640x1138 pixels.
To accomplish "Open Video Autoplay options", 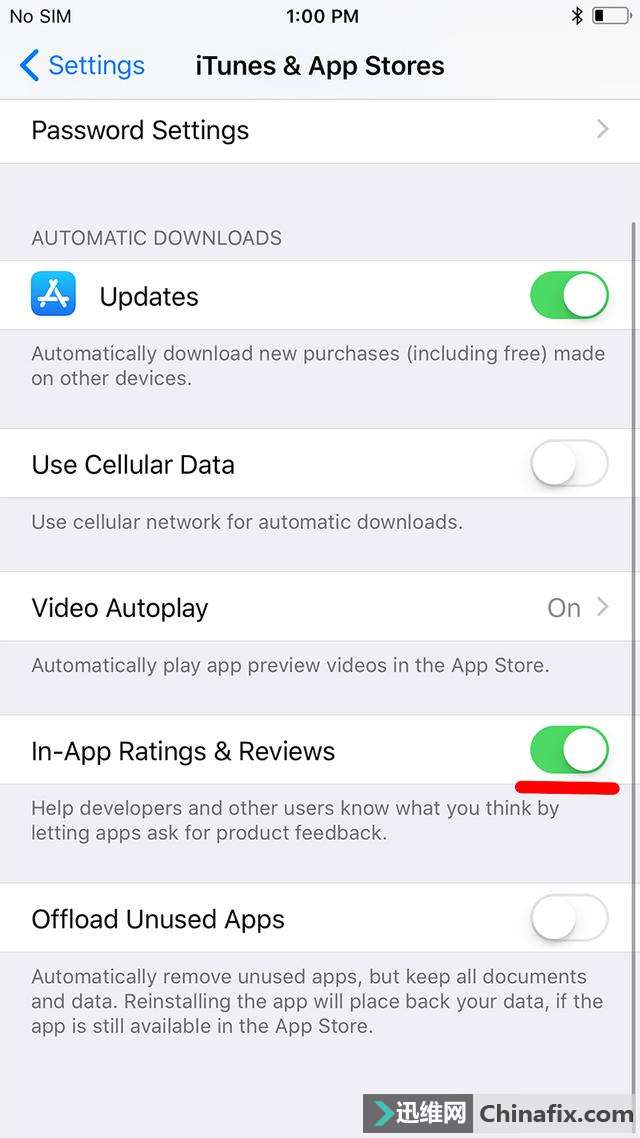I will click(x=320, y=608).
